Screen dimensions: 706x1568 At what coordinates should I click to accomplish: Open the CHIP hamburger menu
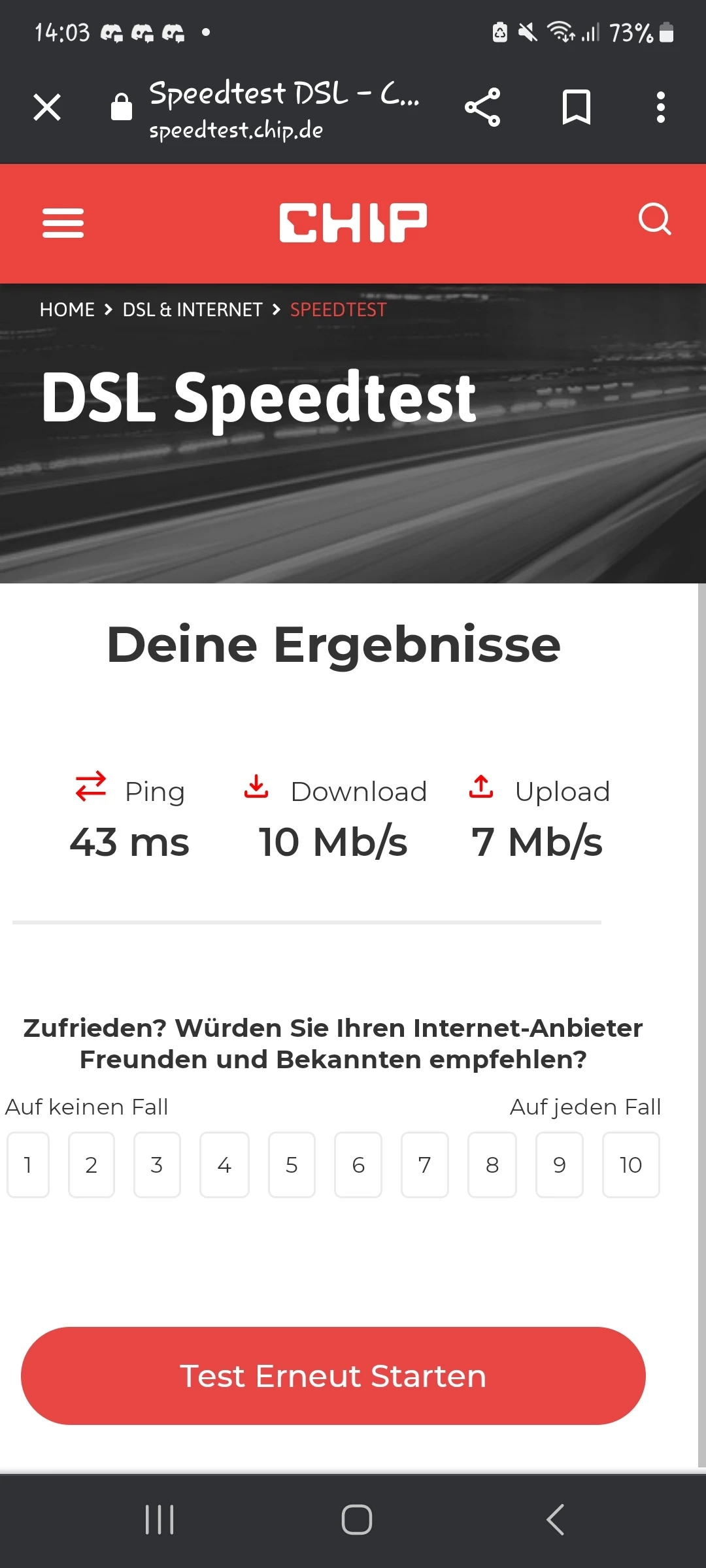(x=63, y=223)
